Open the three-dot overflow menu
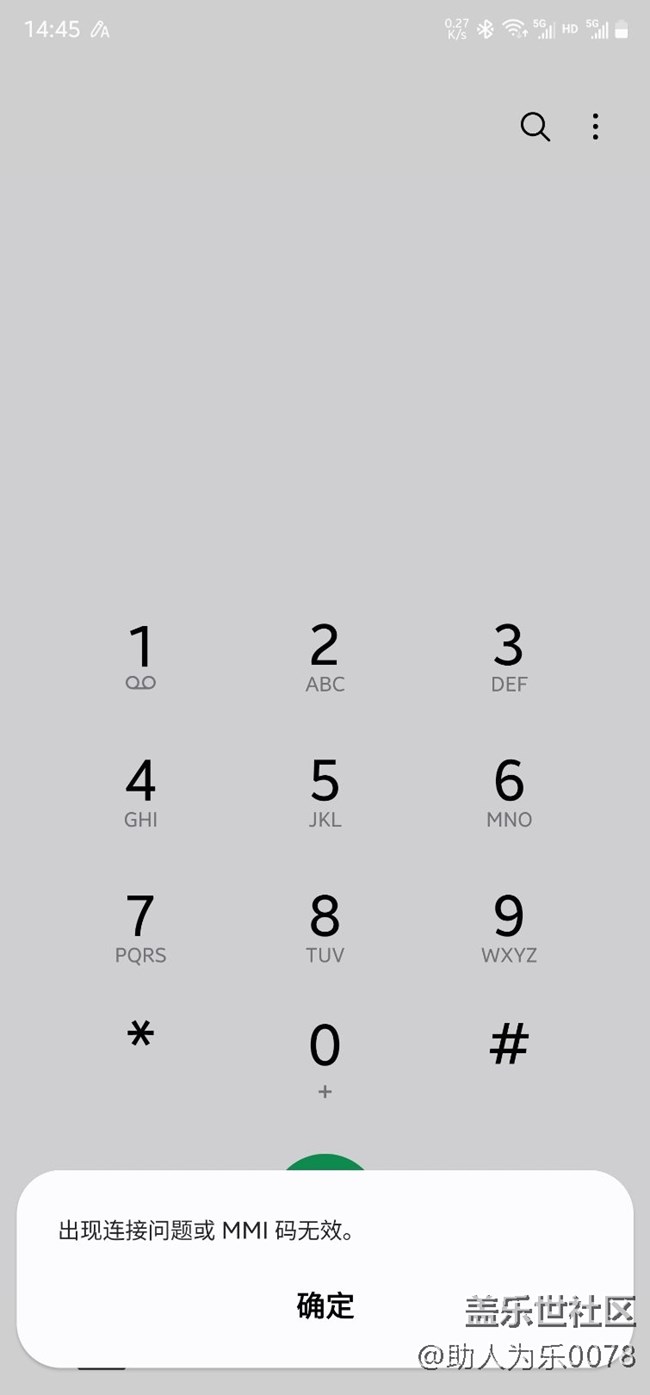This screenshot has width=650, height=1395. [595, 127]
